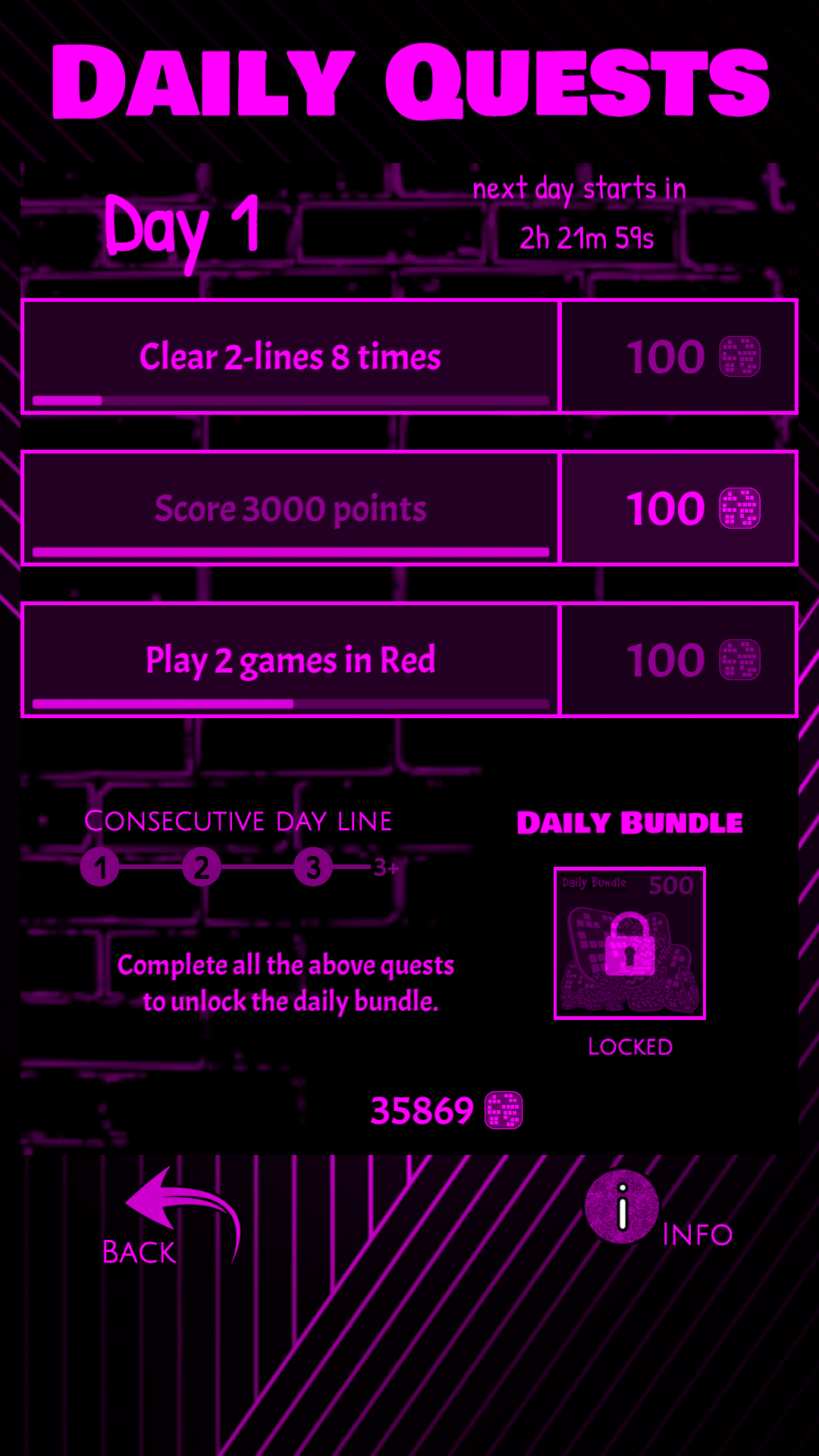The width and height of the screenshot is (819, 1456).
Task: Select the Clear 2-lines 8 times quest
Action: click(x=290, y=356)
